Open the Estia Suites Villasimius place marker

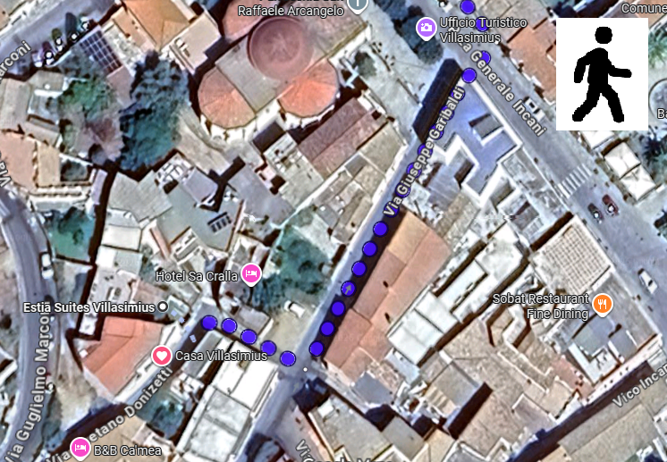[x=162, y=307]
